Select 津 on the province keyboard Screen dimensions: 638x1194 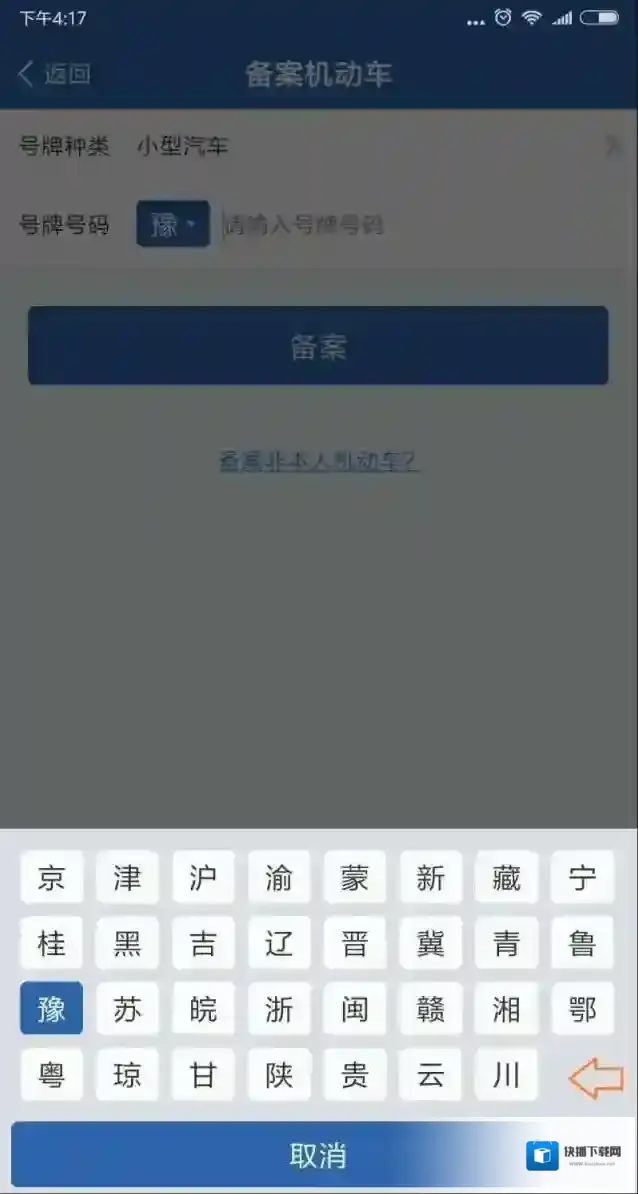(x=127, y=878)
